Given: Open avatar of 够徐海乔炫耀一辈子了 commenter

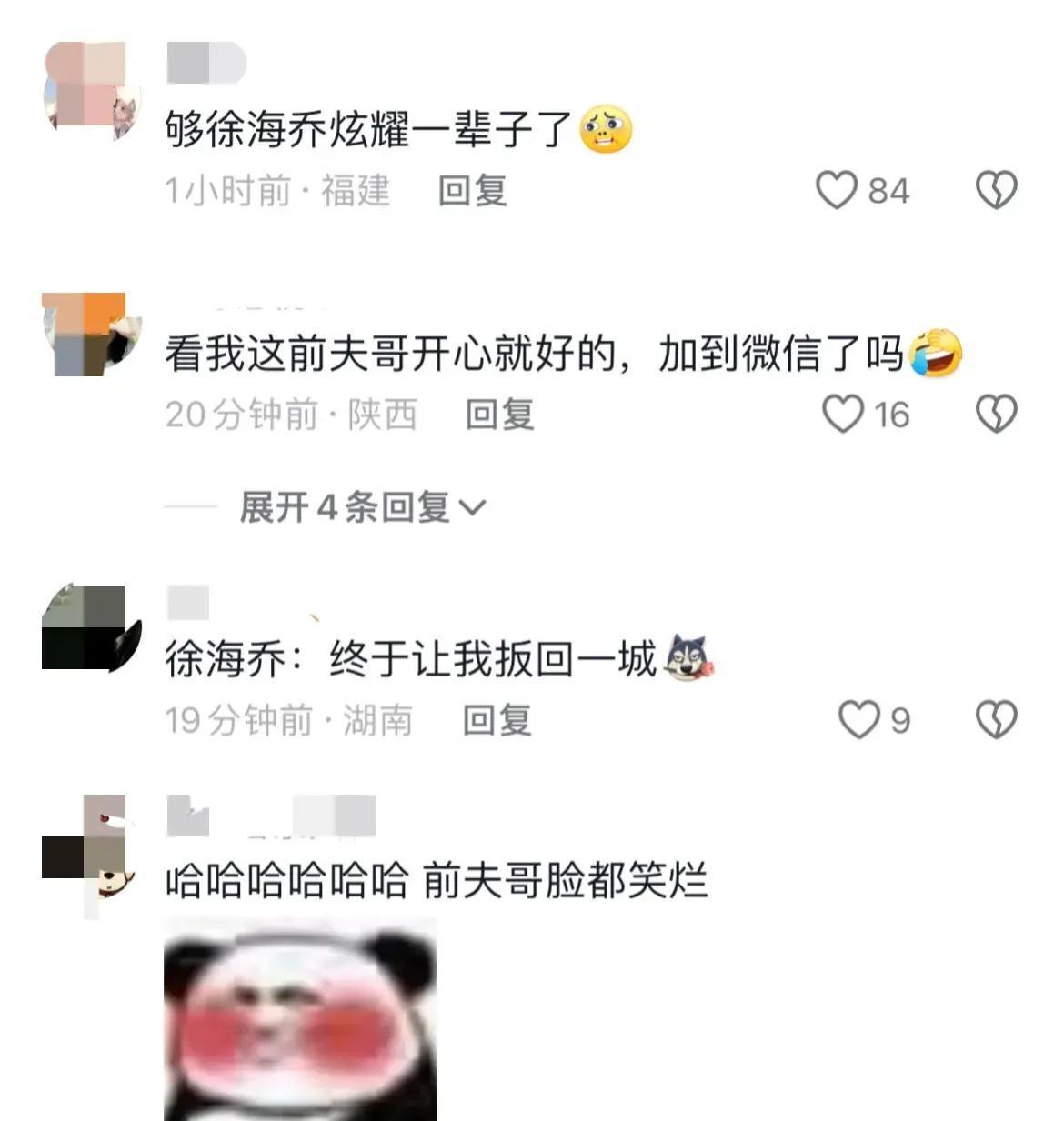Looking at the screenshot, I should tap(91, 91).
